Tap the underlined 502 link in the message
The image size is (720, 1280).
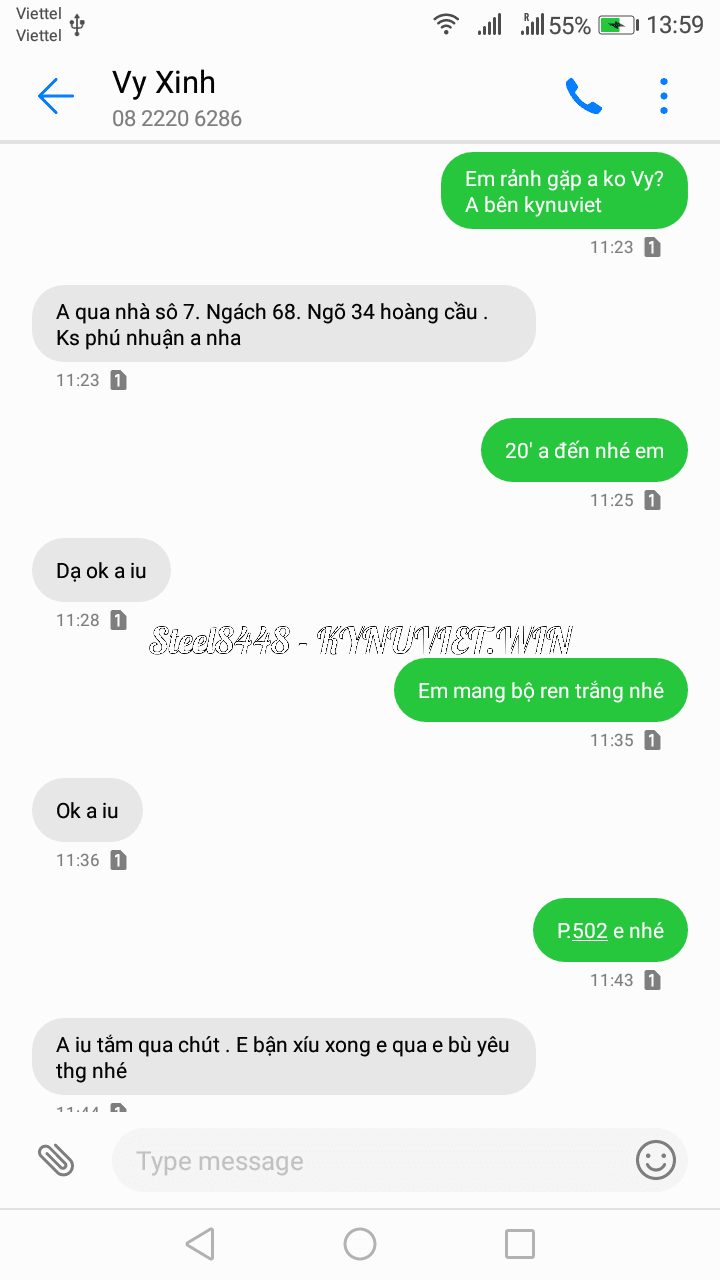pyautogui.click(x=590, y=931)
